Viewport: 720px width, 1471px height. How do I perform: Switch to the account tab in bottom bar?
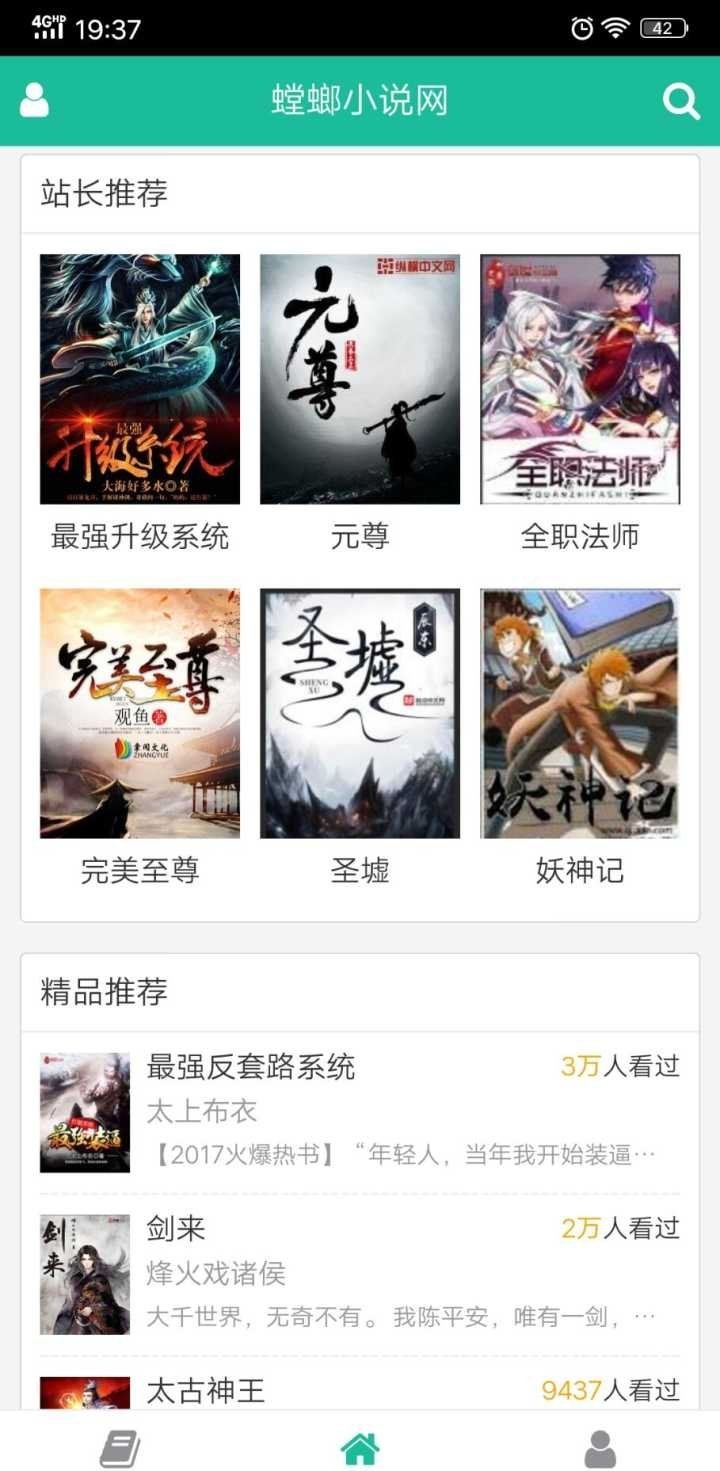coord(600,1447)
